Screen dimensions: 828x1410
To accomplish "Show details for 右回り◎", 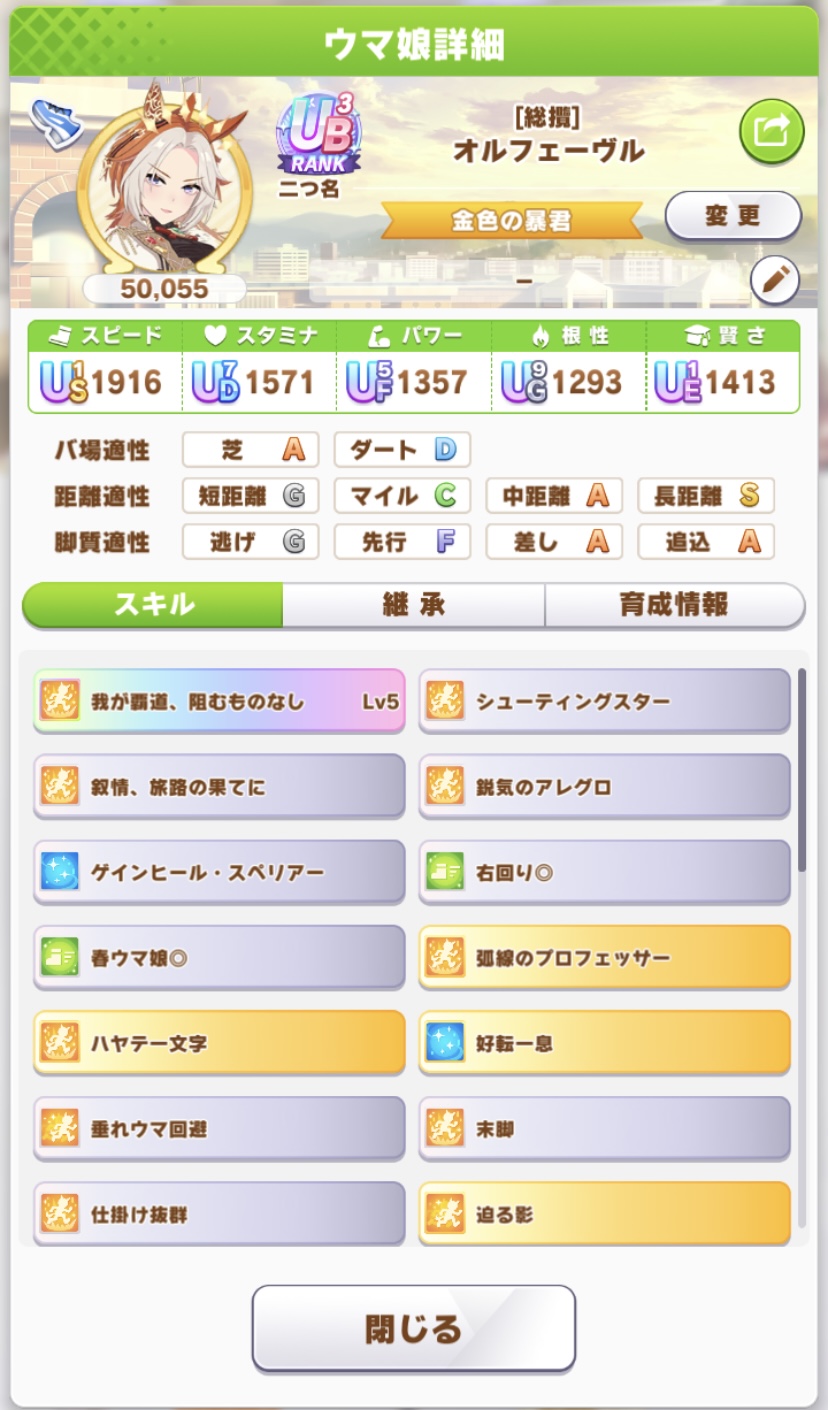I will coord(604,873).
